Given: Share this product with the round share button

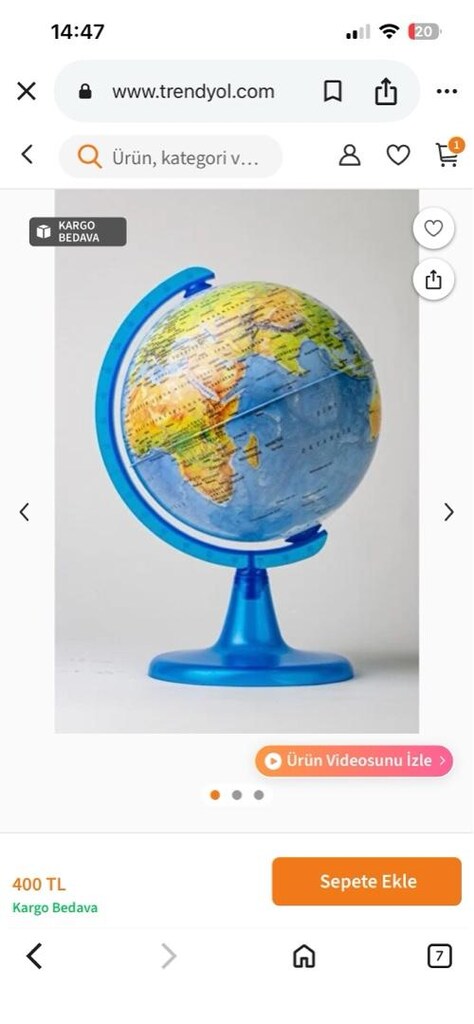Looking at the screenshot, I should (434, 280).
